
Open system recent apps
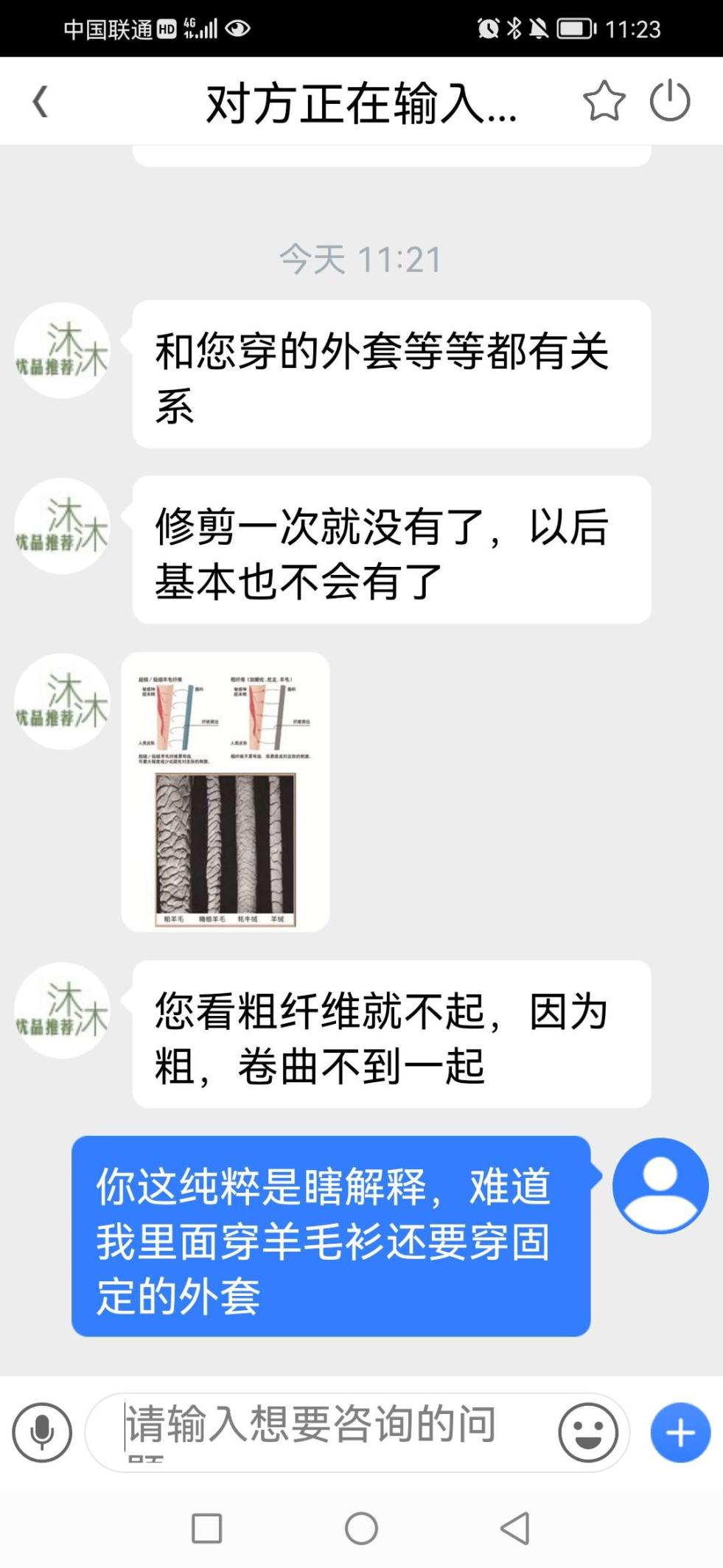pos(207,1528)
